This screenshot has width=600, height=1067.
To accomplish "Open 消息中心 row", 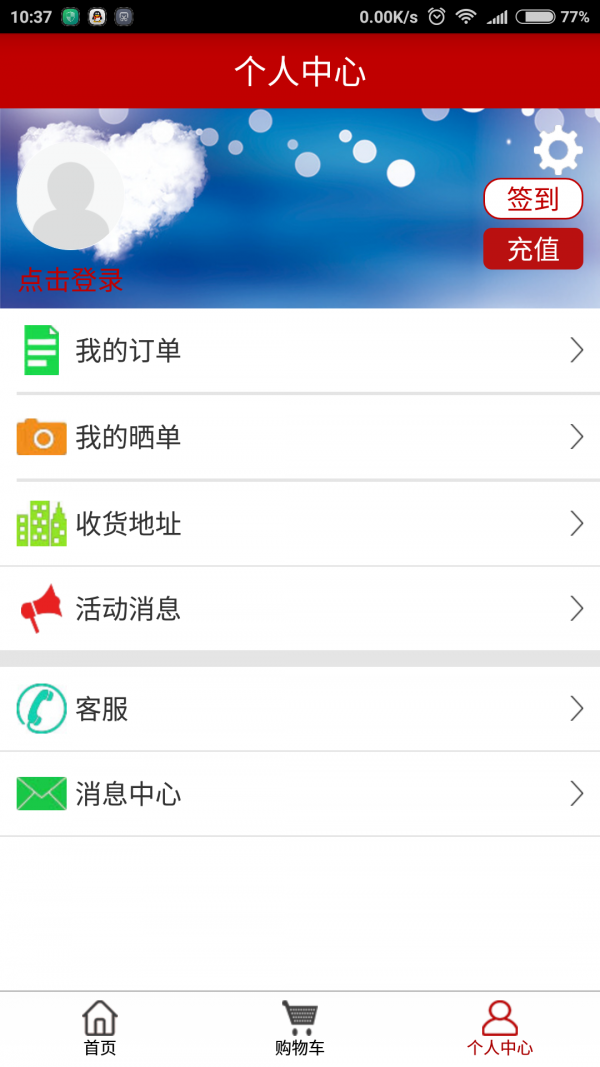I will (300, 794).
